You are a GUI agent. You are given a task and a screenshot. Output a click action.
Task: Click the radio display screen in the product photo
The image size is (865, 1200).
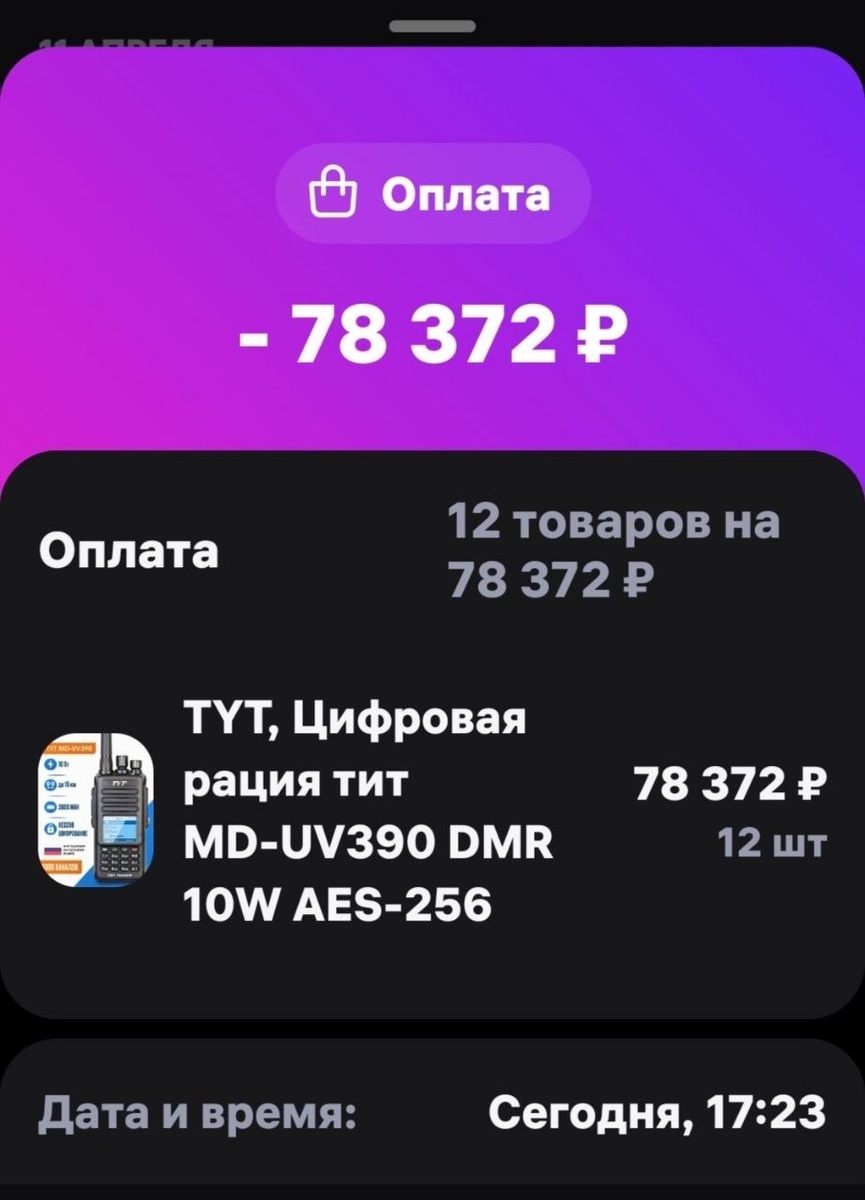tap(120, 828)
